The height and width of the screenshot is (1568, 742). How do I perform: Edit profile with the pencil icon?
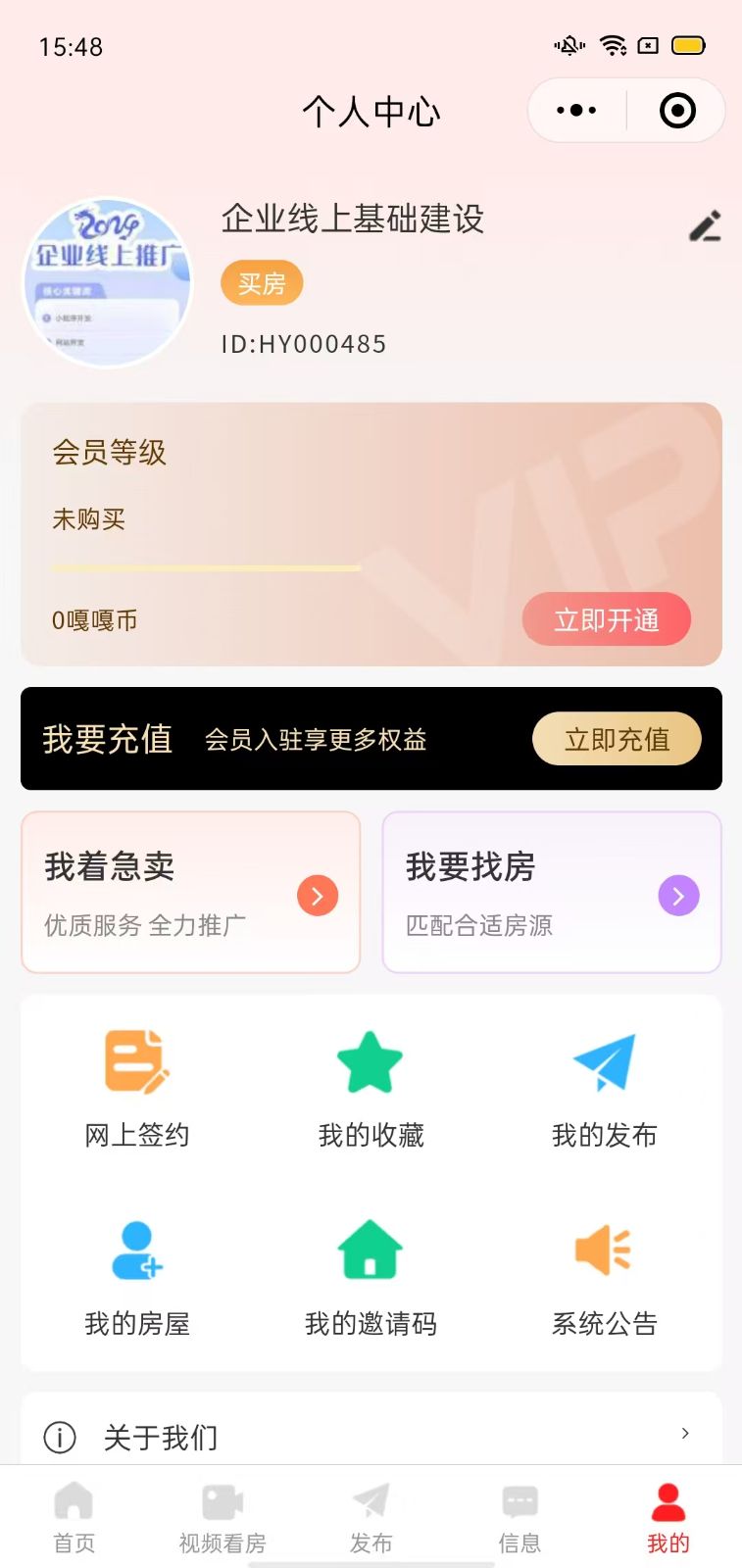pyautogui.click(x=705, y=226)
